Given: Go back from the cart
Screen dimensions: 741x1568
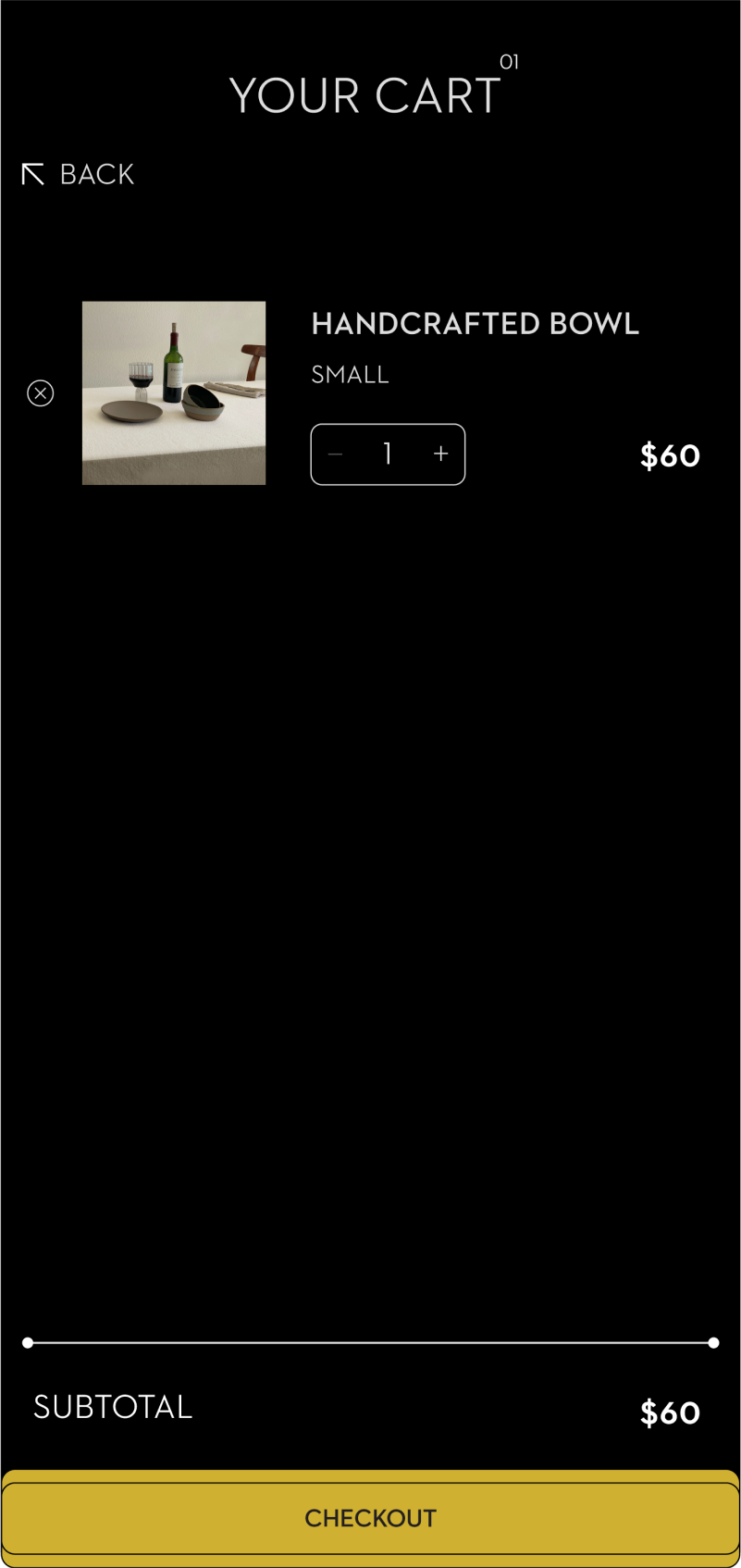Looking at the screenshot, I should 79,174.
